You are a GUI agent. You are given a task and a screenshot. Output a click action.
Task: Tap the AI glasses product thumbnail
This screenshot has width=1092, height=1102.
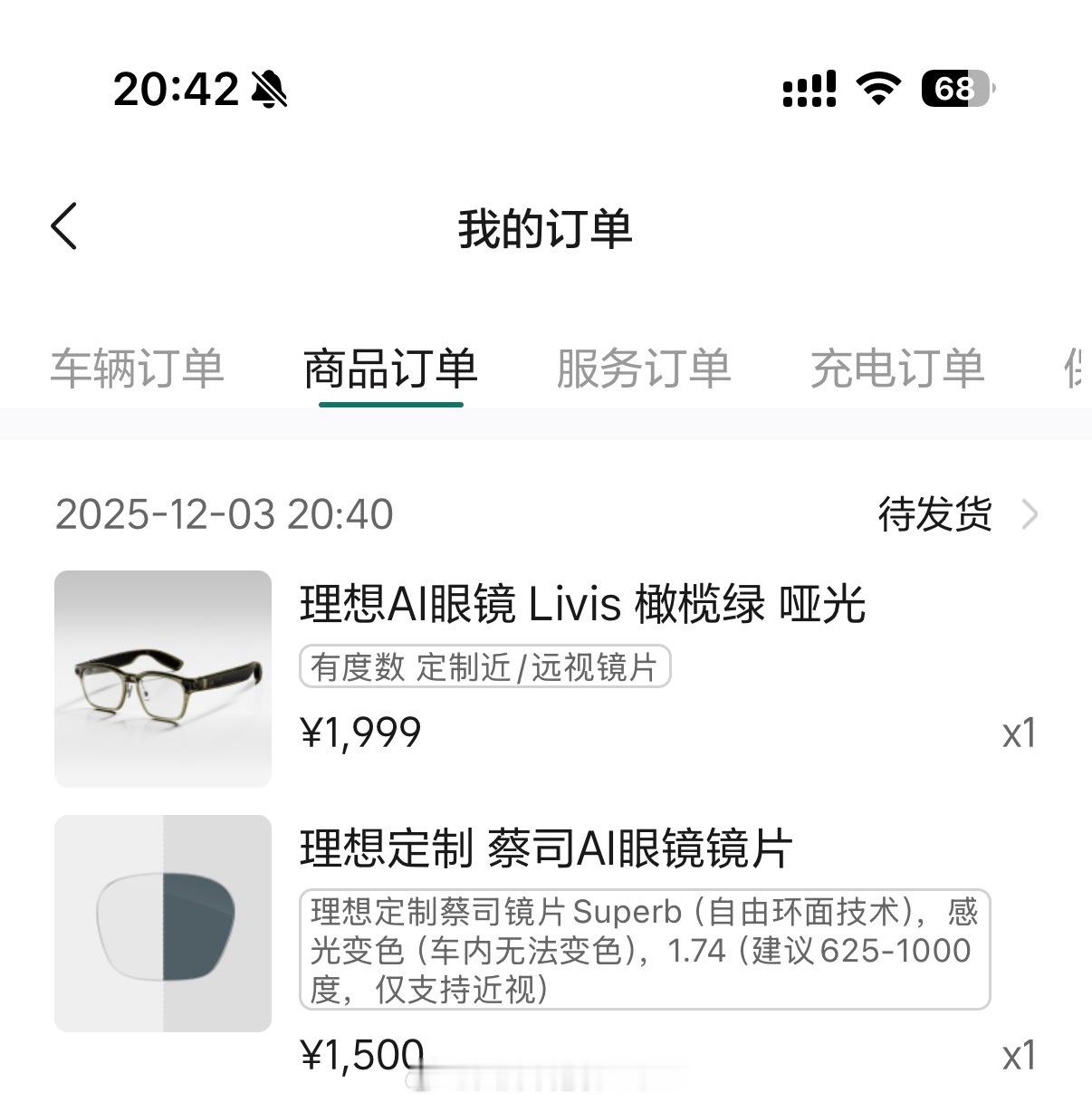[x=162, y=678]
